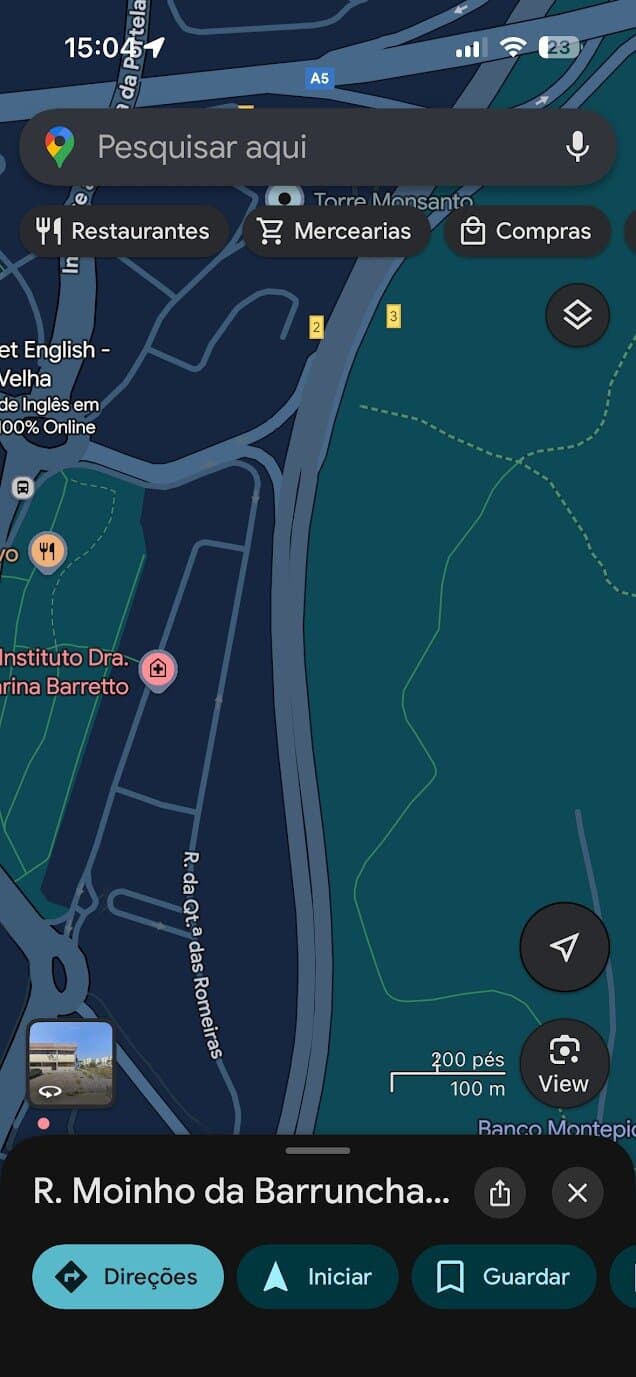Select the orange restaurant pin on map
Image resolution: width=636 pixels, height=1377 pixels.
pos(47,550)
